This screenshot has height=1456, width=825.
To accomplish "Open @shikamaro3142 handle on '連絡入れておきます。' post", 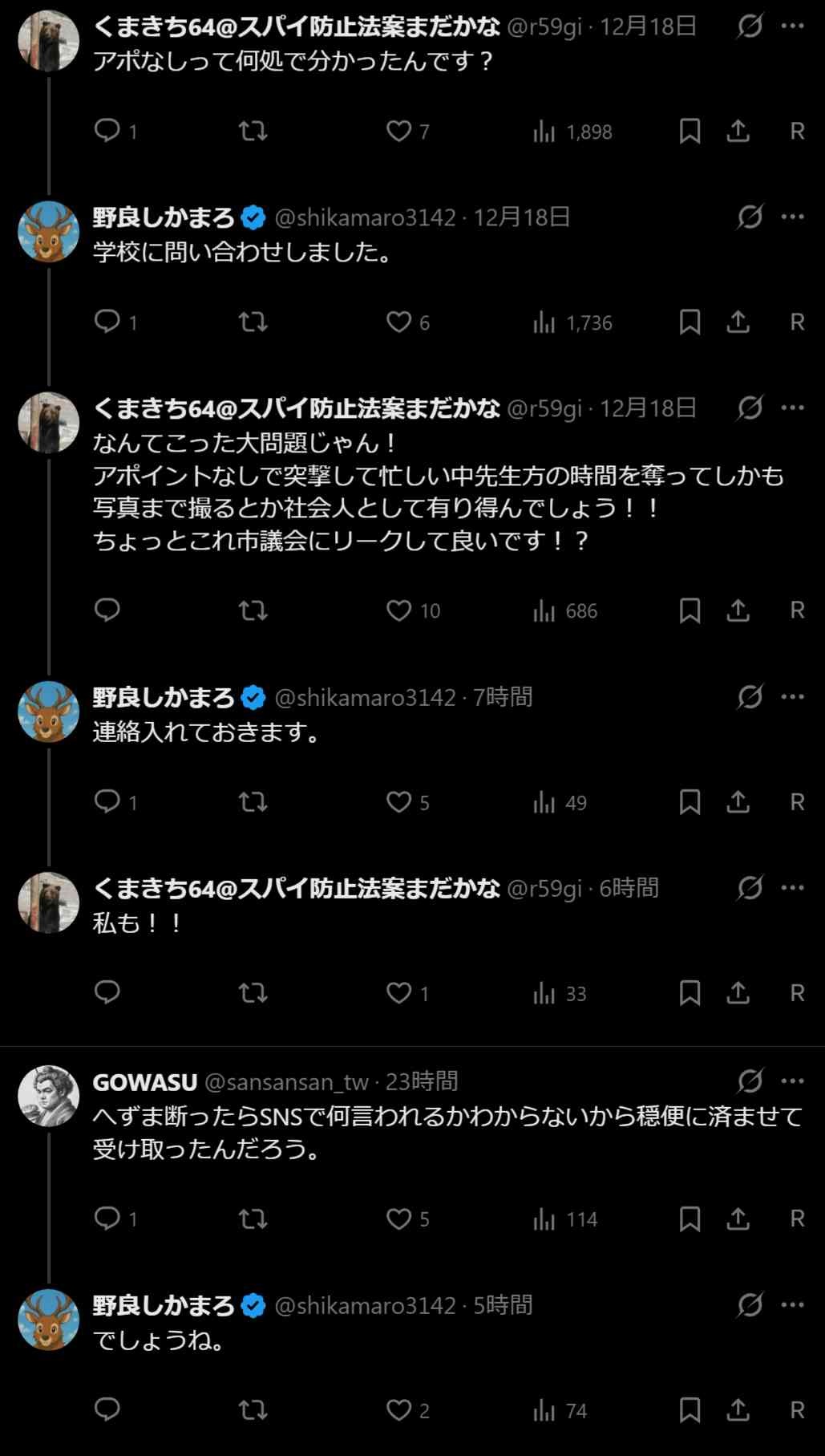I will 365,698.
